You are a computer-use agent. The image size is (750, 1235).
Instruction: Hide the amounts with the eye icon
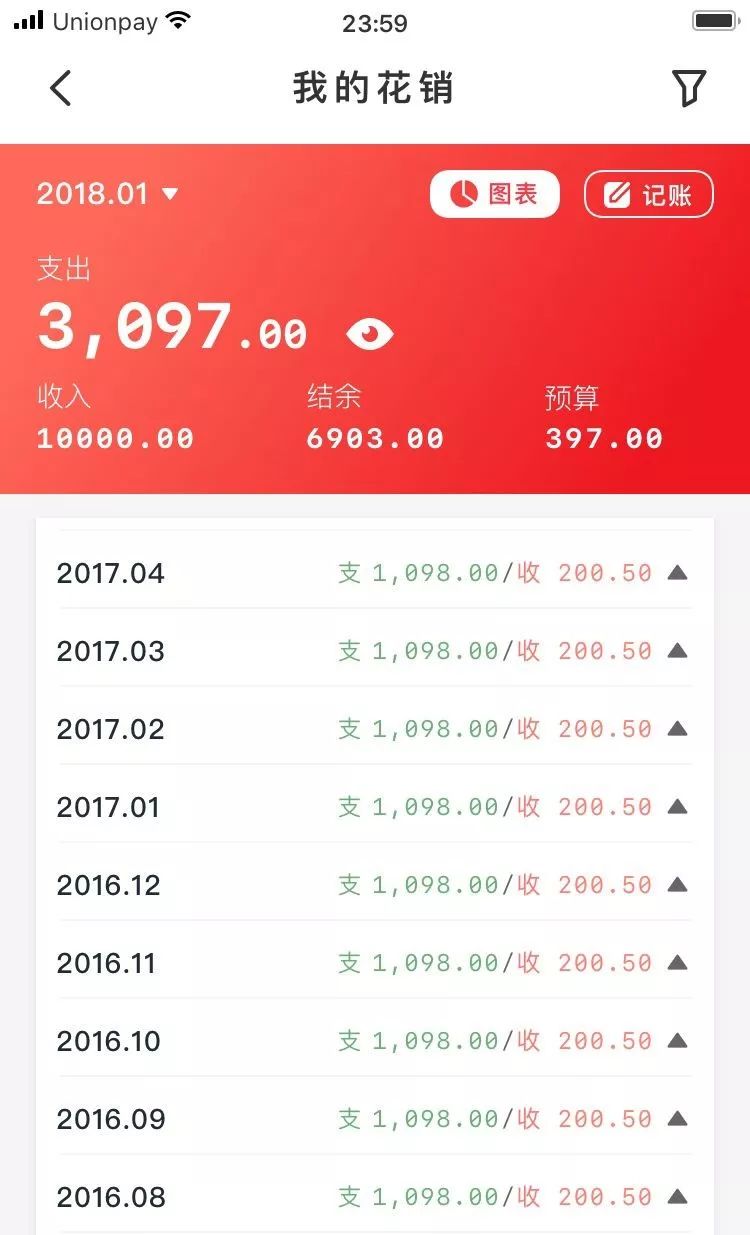370,334
